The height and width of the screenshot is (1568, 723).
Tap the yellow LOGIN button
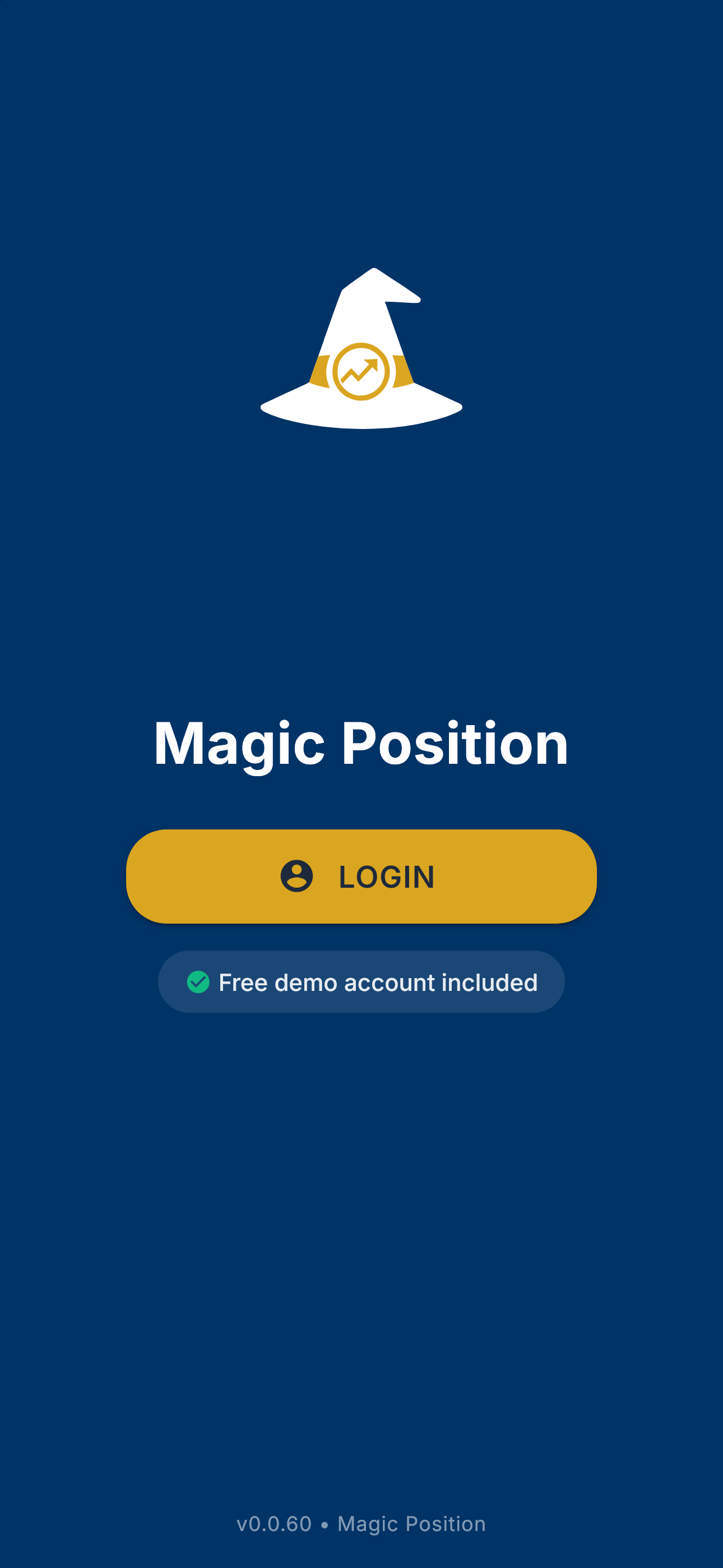pos(361,876)
